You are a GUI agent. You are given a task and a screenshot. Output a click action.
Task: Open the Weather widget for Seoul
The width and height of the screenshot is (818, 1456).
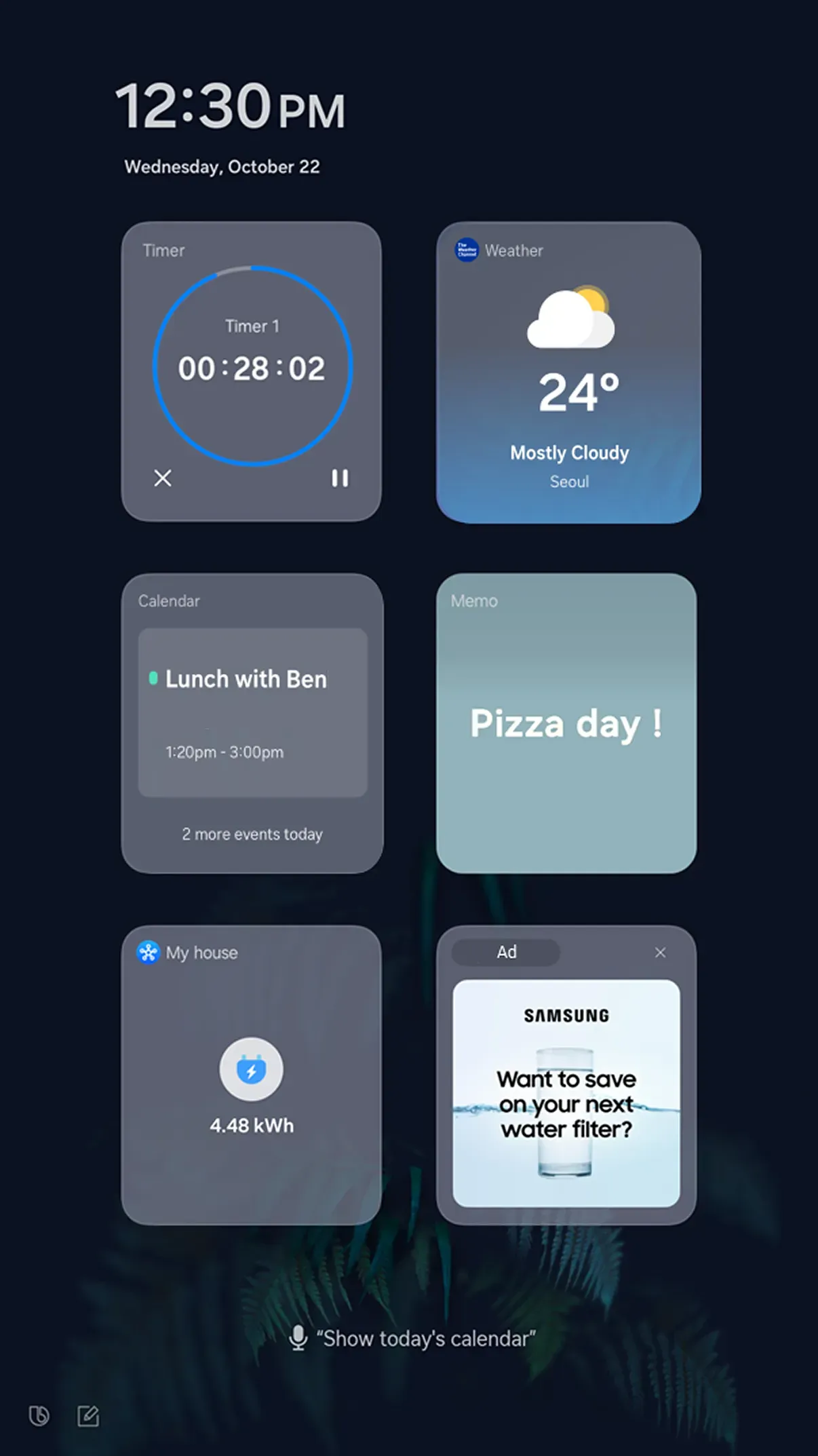[568, 373]
